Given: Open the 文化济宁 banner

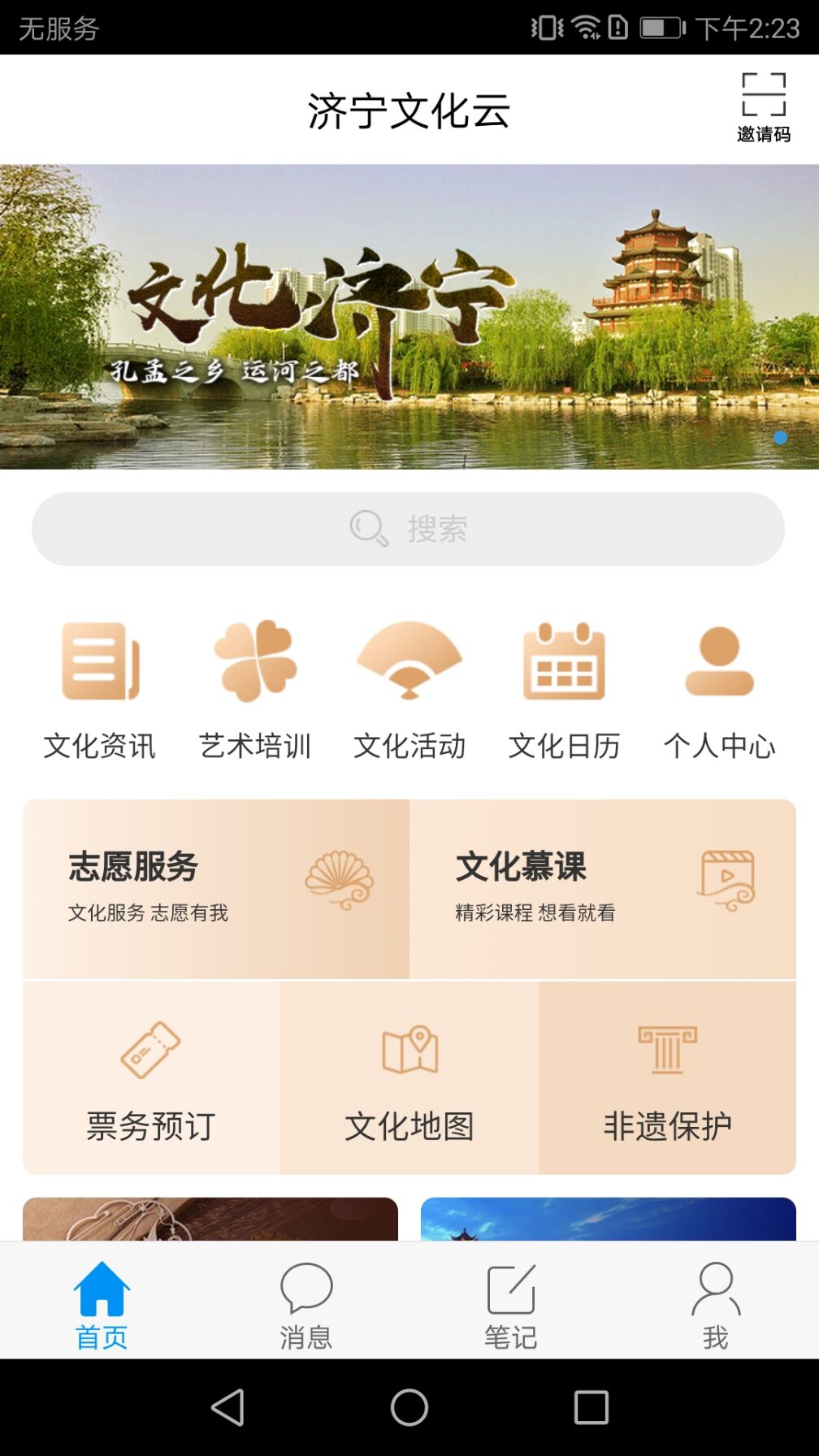Looking at the screenshot, I should [x=409, y=317].
